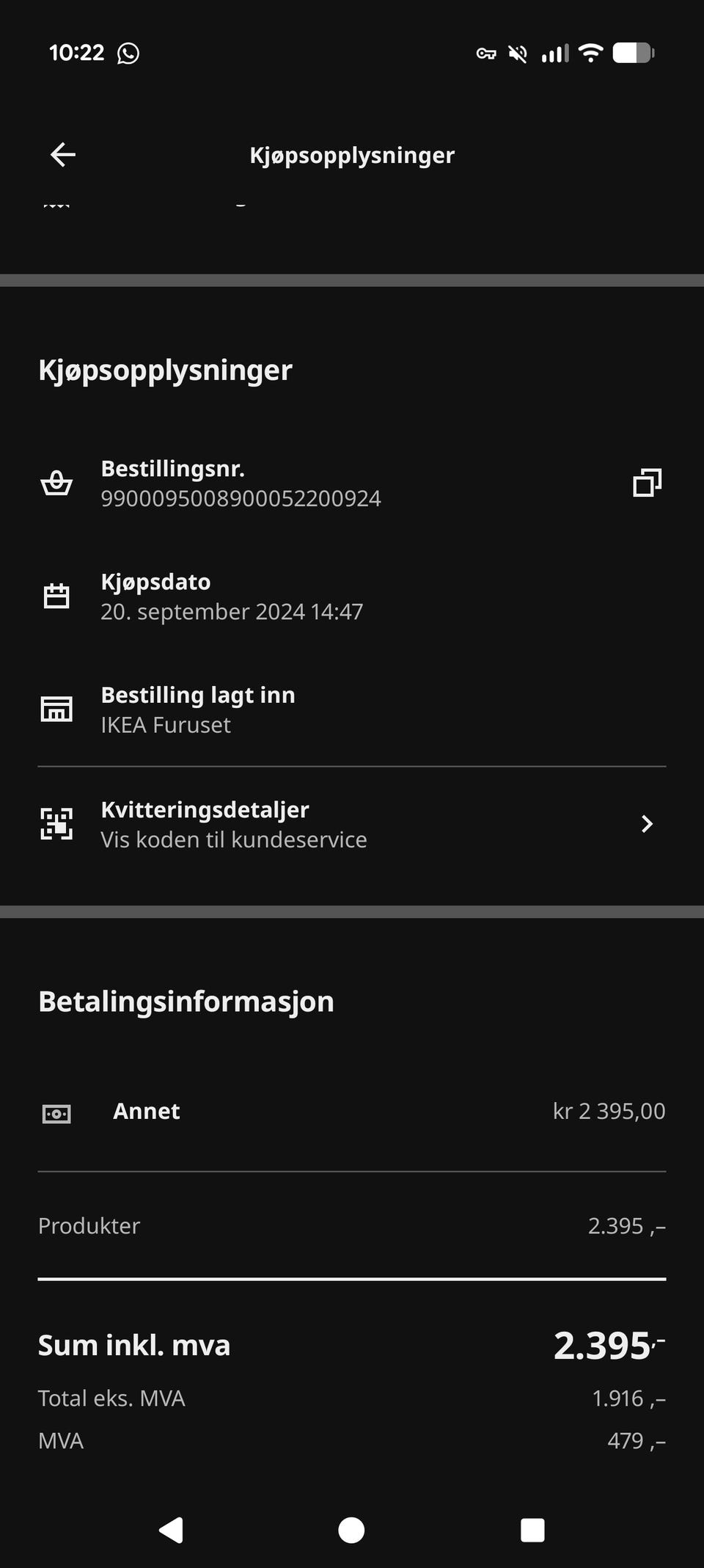This screenshot has height=1568, width=704.
Task: Toggle the muted sound indicator
Action: point(518,52)
